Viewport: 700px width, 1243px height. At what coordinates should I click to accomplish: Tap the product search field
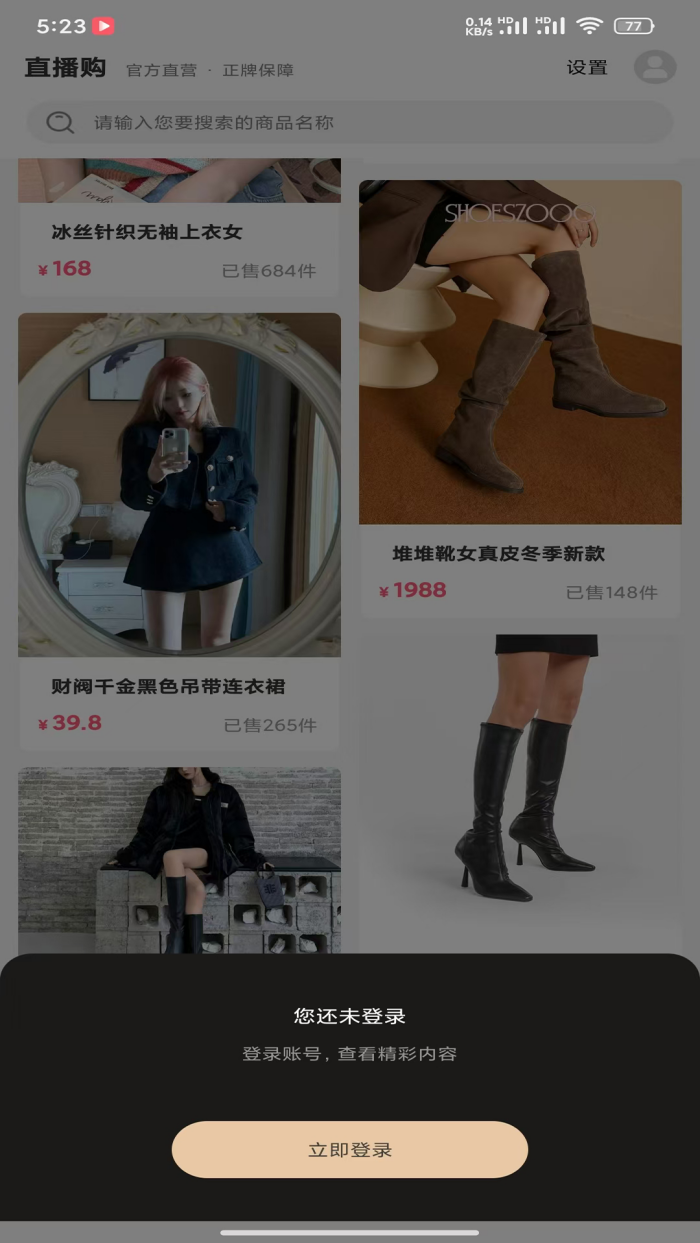tap(349, 122)
